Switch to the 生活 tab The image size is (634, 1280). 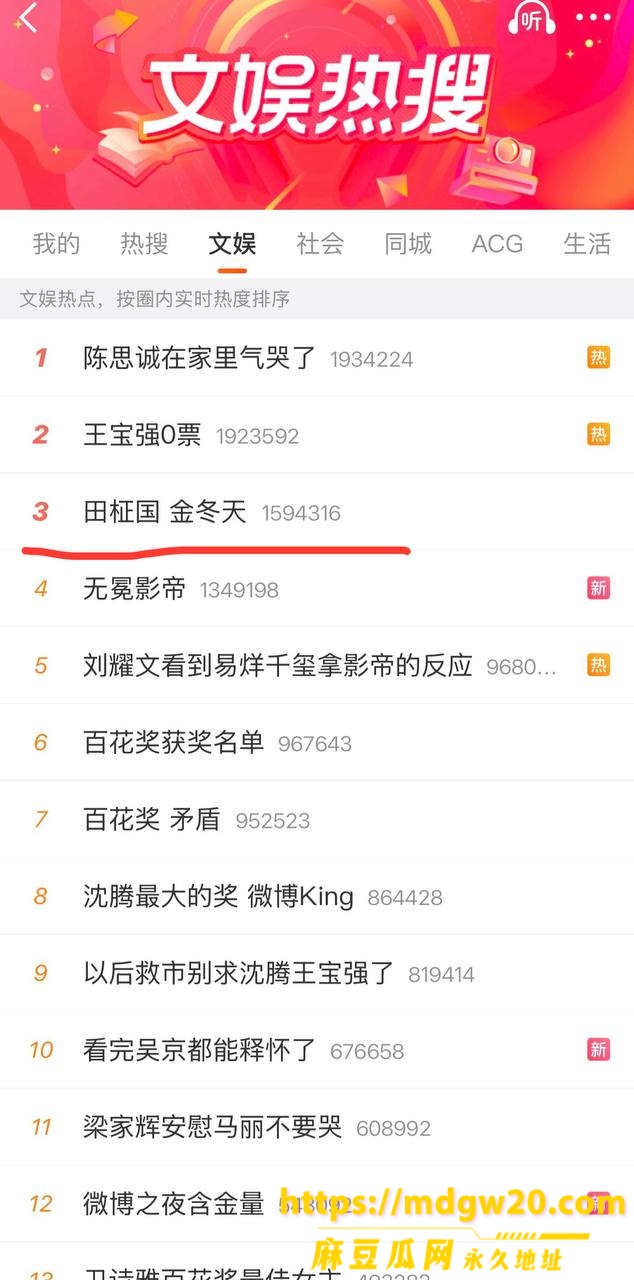pos(587,243)
